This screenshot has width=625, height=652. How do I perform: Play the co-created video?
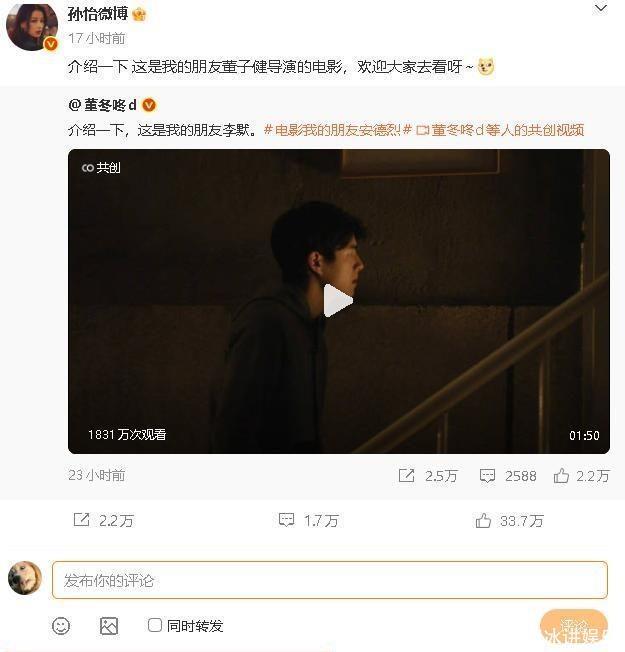tap(338, 301)
